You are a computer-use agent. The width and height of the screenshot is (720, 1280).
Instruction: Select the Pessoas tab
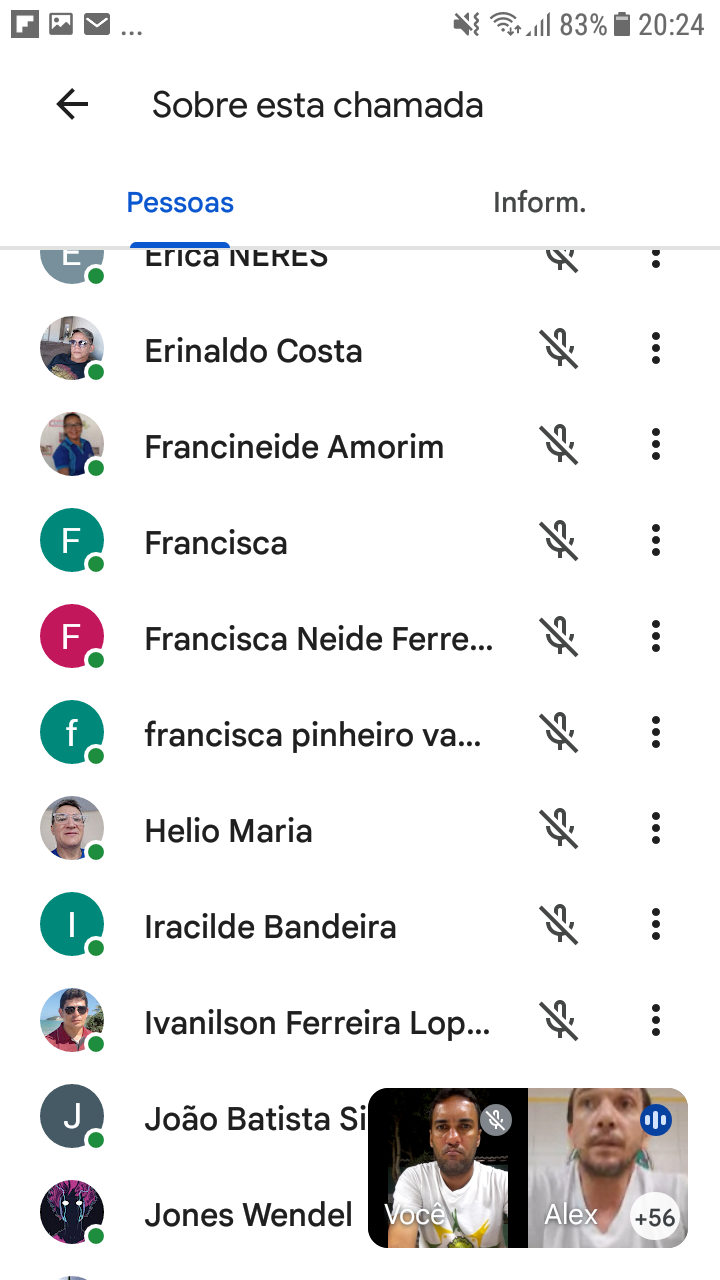tap(180, 203)
